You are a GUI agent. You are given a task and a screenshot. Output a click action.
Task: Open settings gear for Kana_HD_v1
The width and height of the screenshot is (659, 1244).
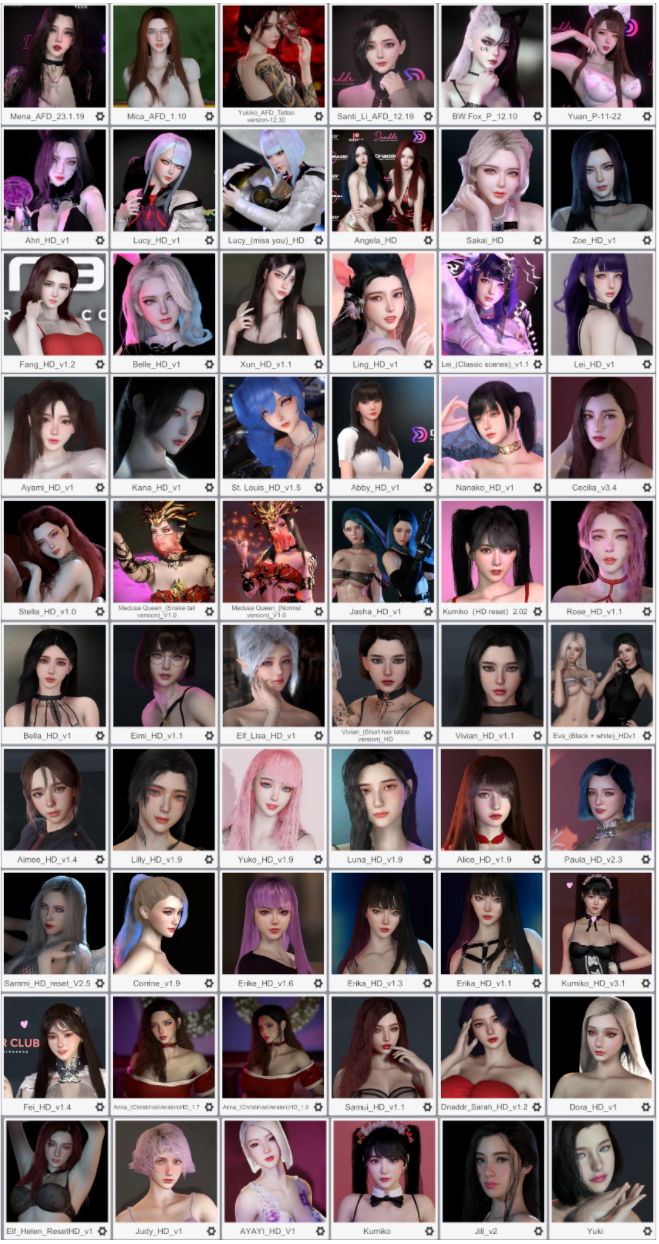tap(210, 488)
